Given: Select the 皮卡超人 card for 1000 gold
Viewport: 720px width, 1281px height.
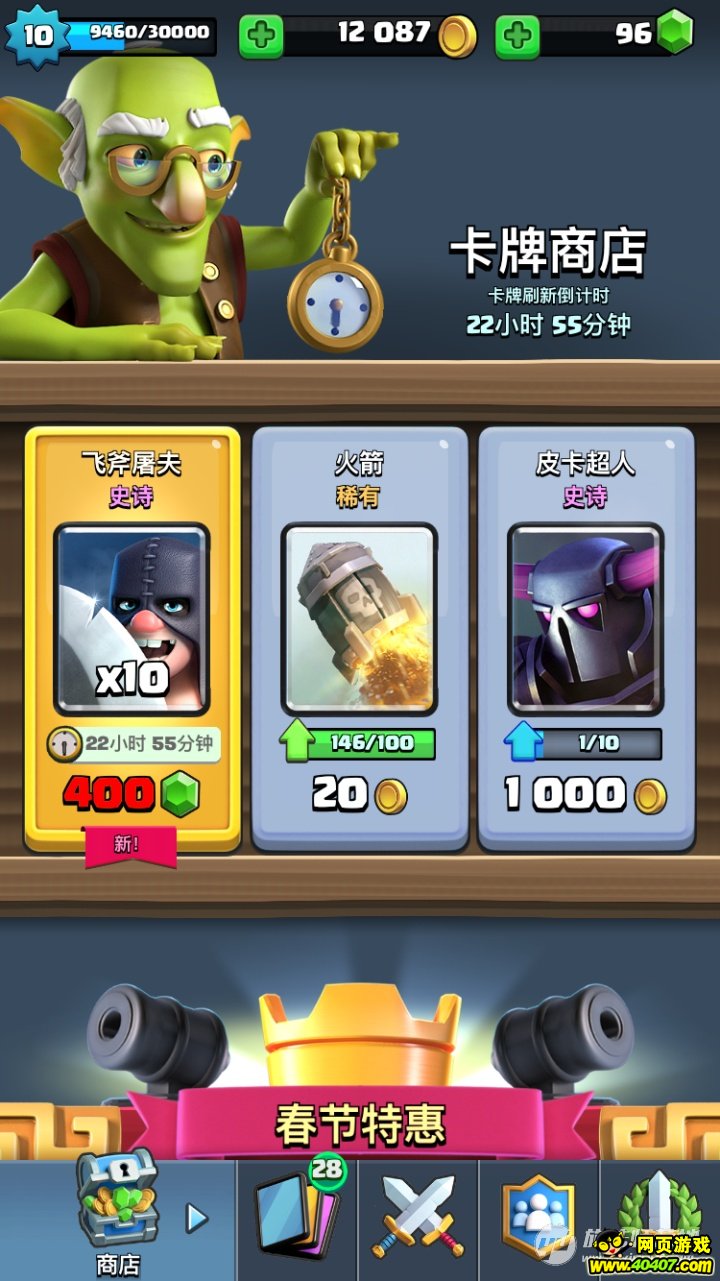Looking at the screenshot, I should point(586,640).
